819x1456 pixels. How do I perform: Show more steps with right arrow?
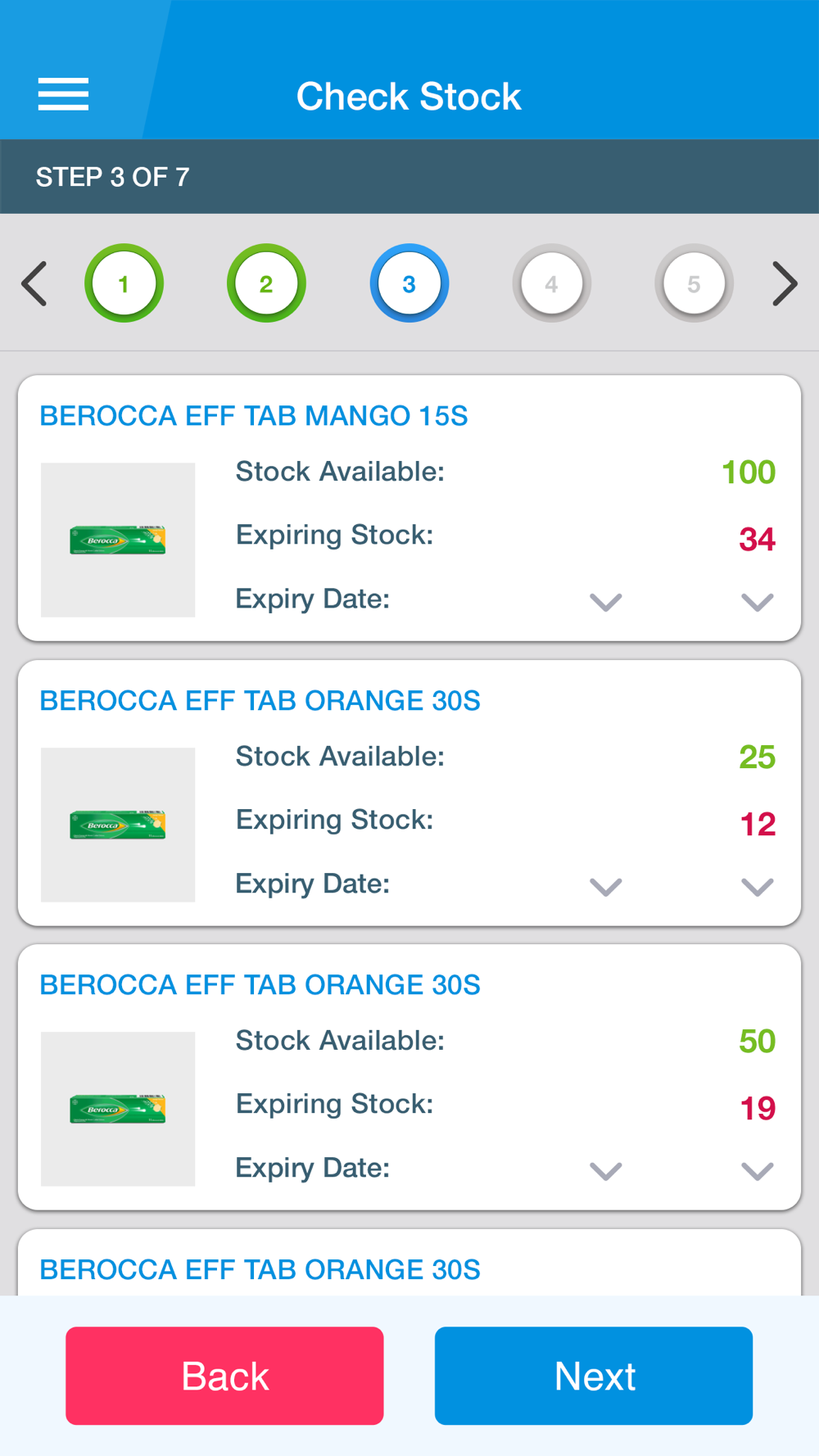[x=785, y=284]
